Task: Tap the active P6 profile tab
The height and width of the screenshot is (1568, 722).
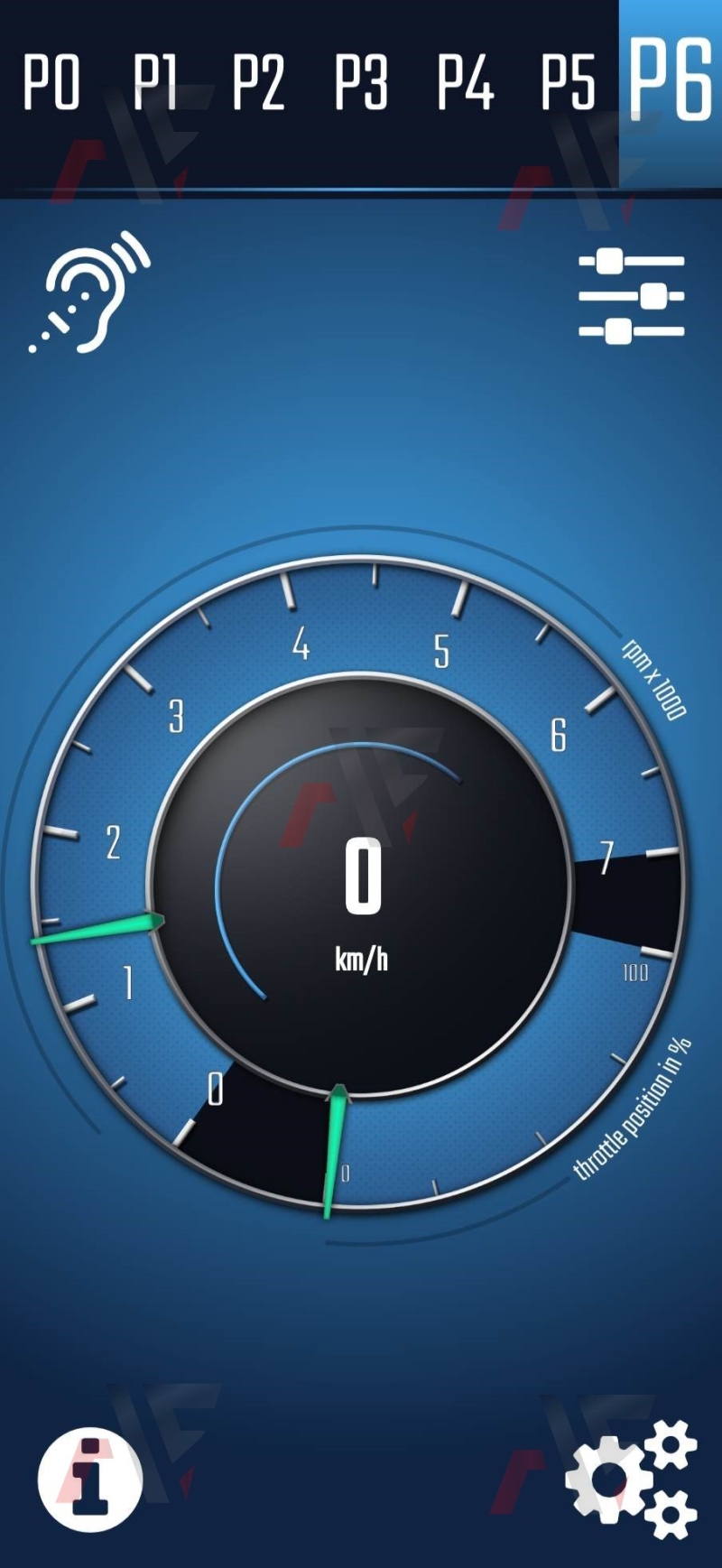Action: [x=671, y=94]
